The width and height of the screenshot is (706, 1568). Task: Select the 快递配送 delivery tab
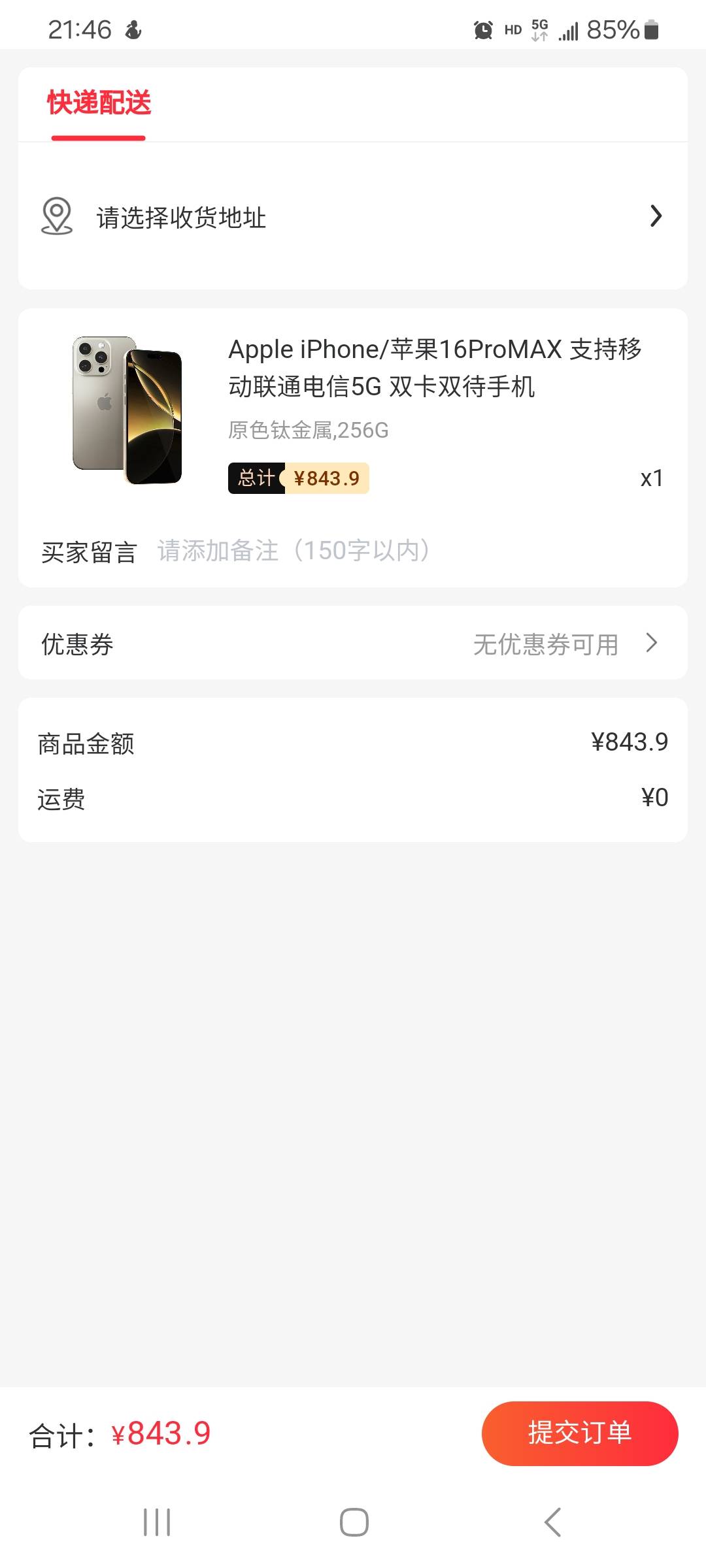click(99, 103)
